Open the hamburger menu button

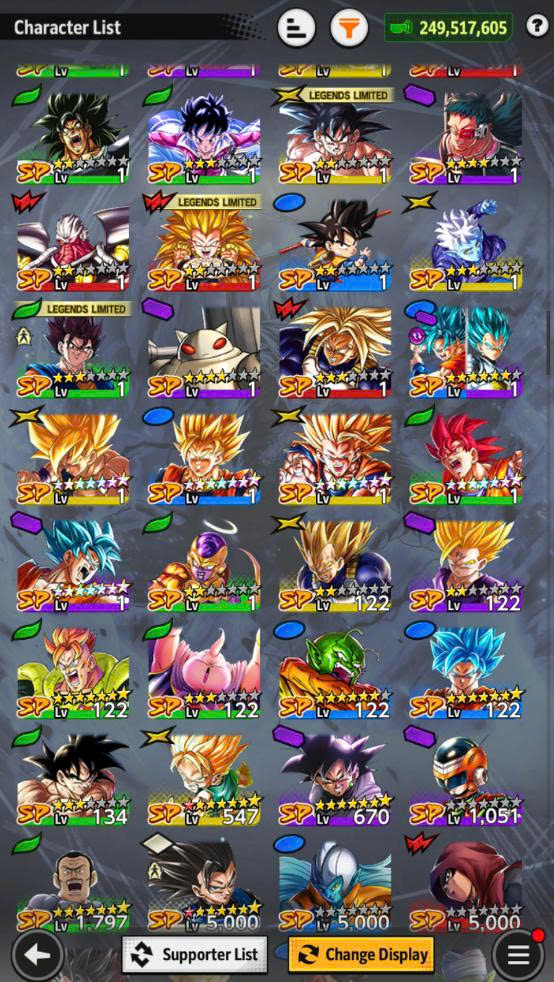(518, 955)
